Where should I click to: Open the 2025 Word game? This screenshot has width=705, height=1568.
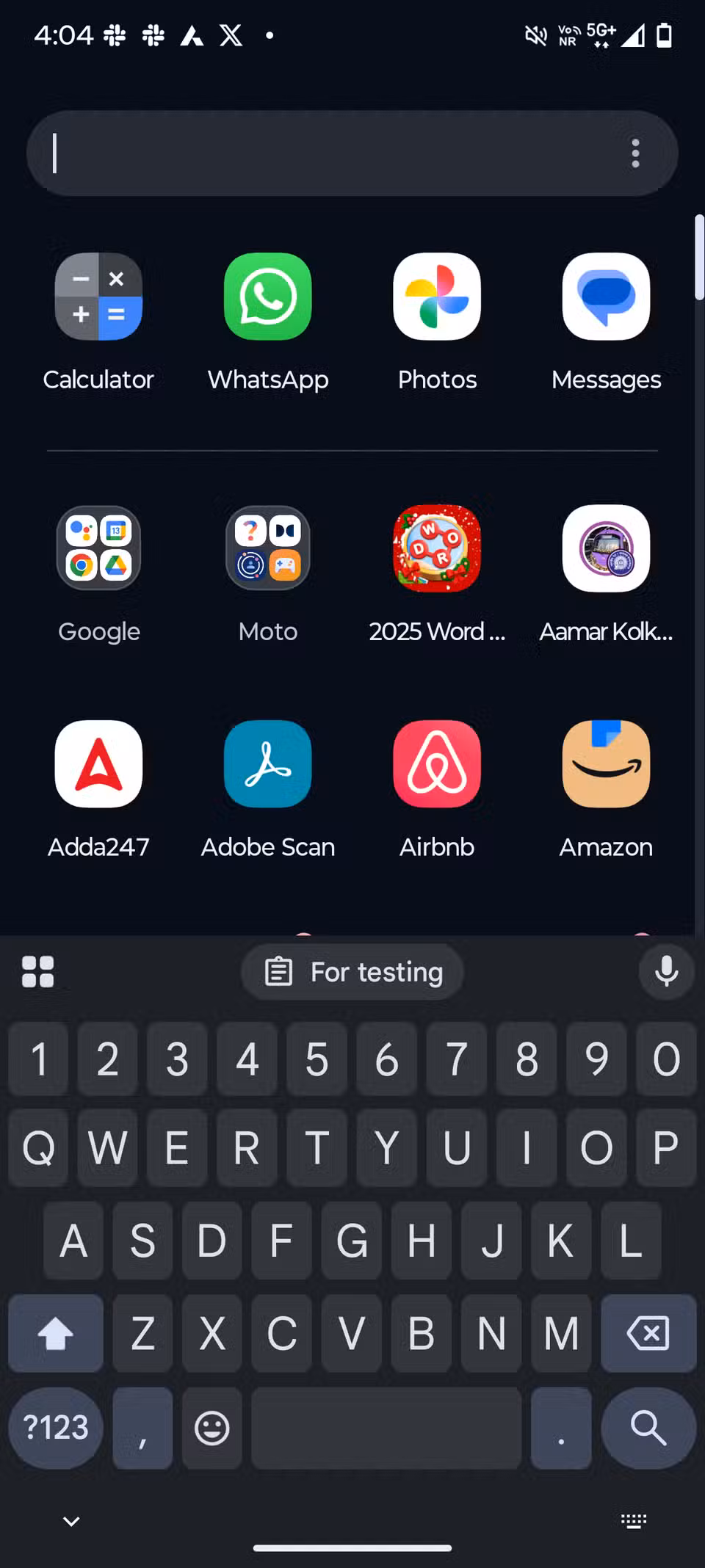437,548
